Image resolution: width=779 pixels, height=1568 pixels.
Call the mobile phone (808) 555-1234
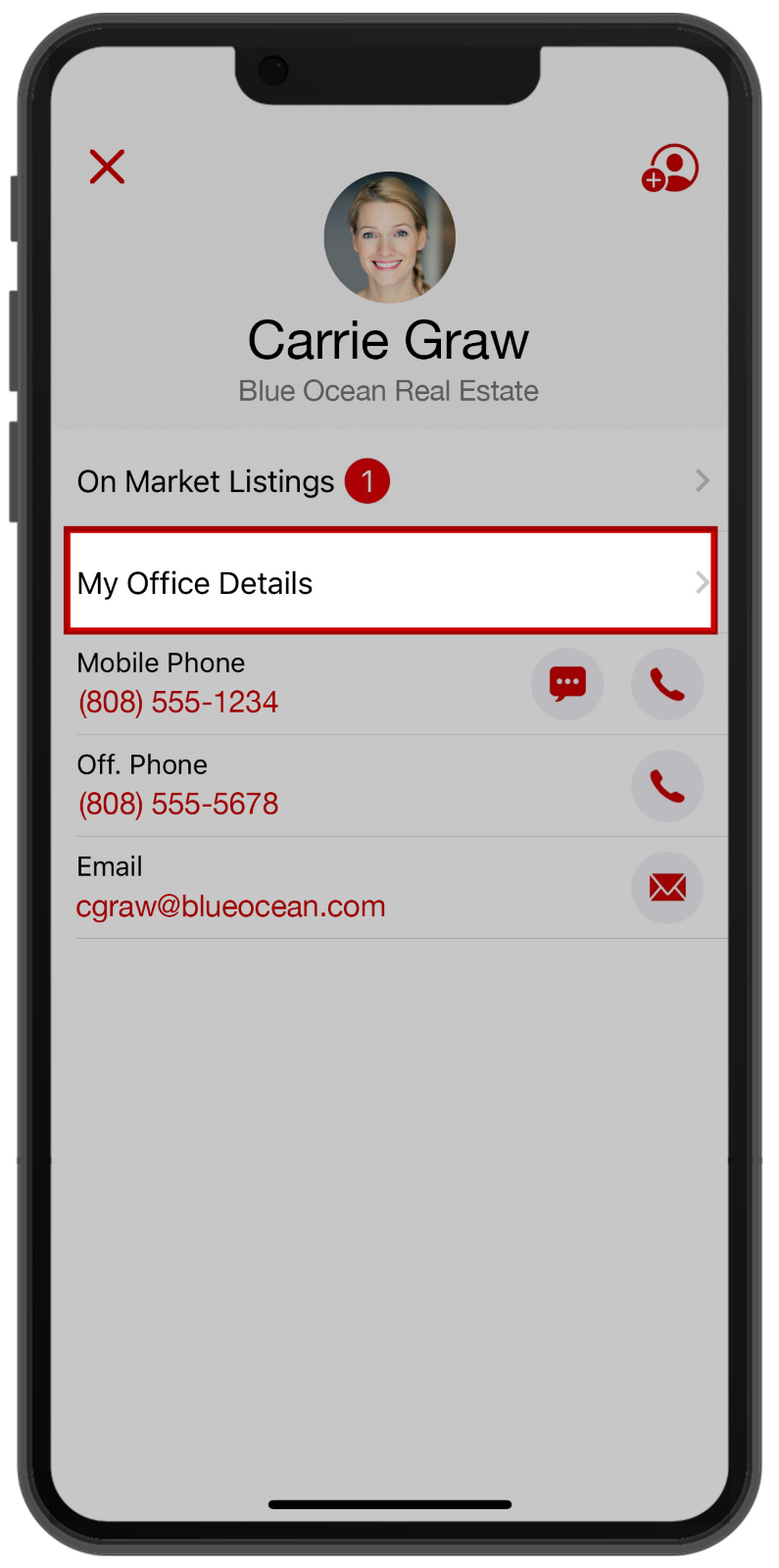tap(667, 684)
